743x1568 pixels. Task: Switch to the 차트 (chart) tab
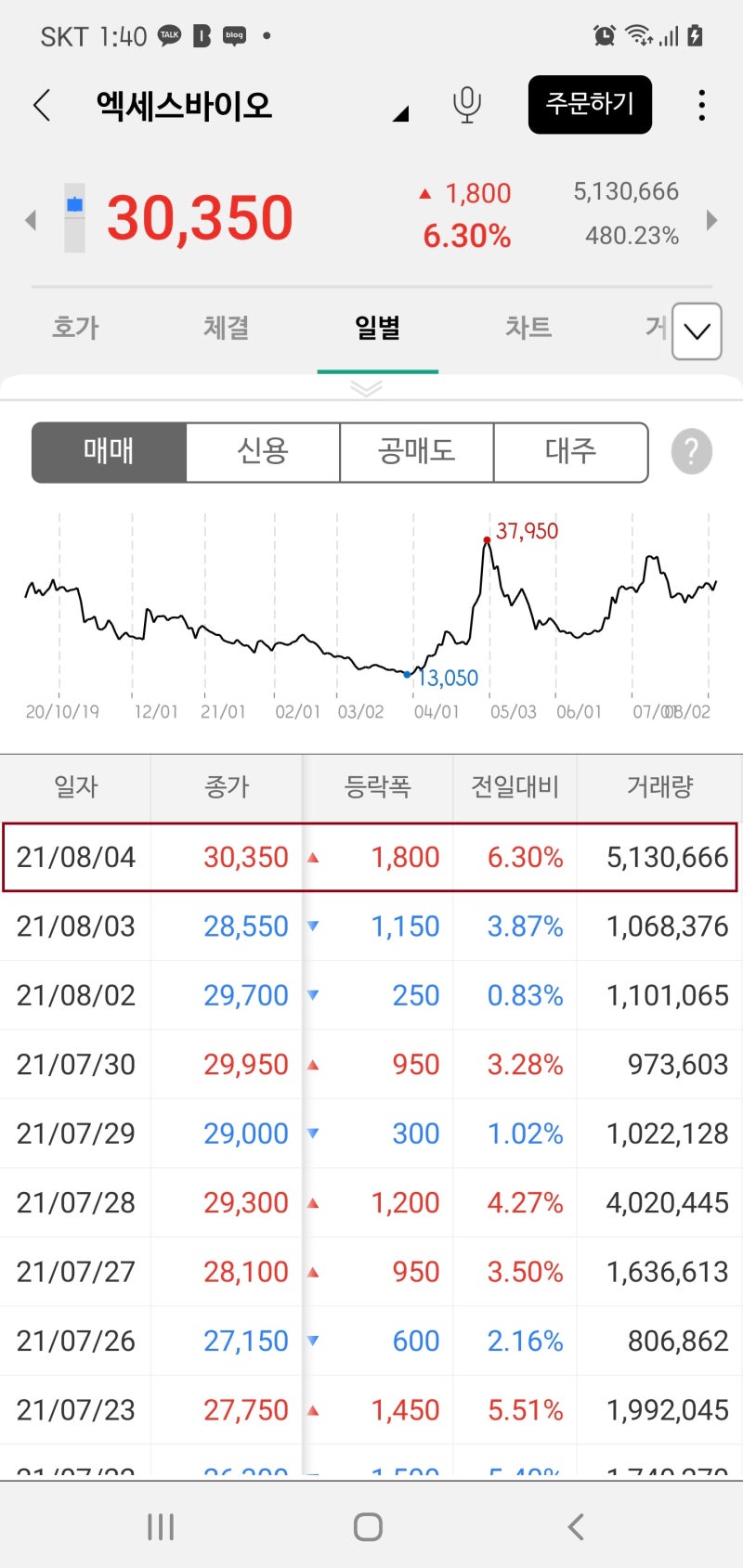528,327
